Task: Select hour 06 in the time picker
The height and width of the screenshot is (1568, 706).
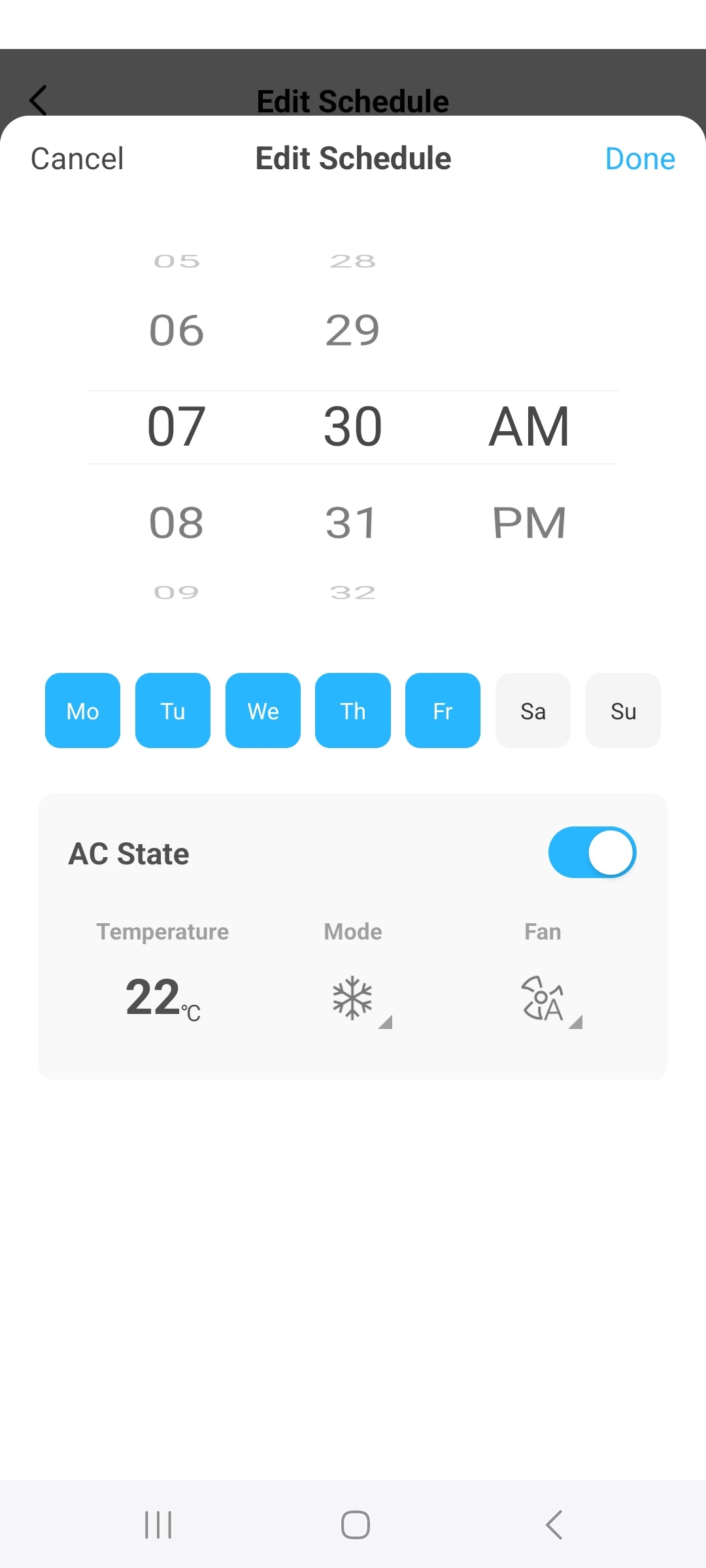Action: point(176,330)
